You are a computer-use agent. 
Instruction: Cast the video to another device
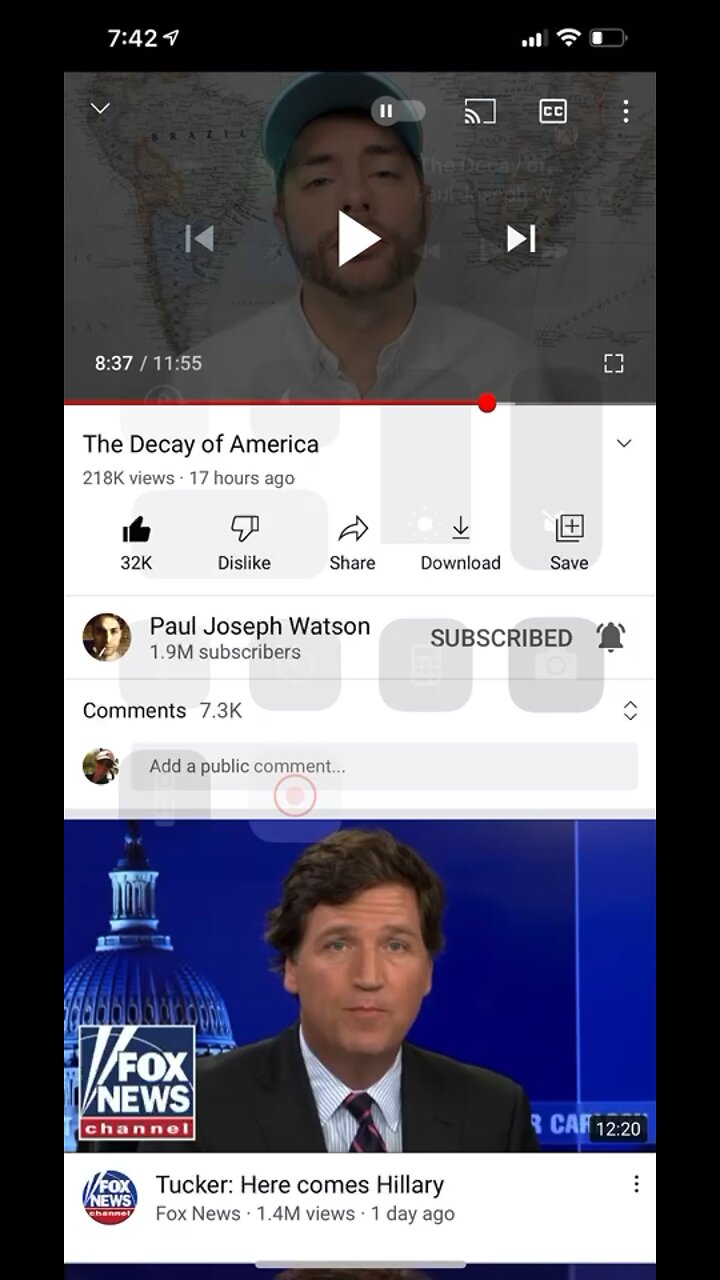click(x=480, y=111)
